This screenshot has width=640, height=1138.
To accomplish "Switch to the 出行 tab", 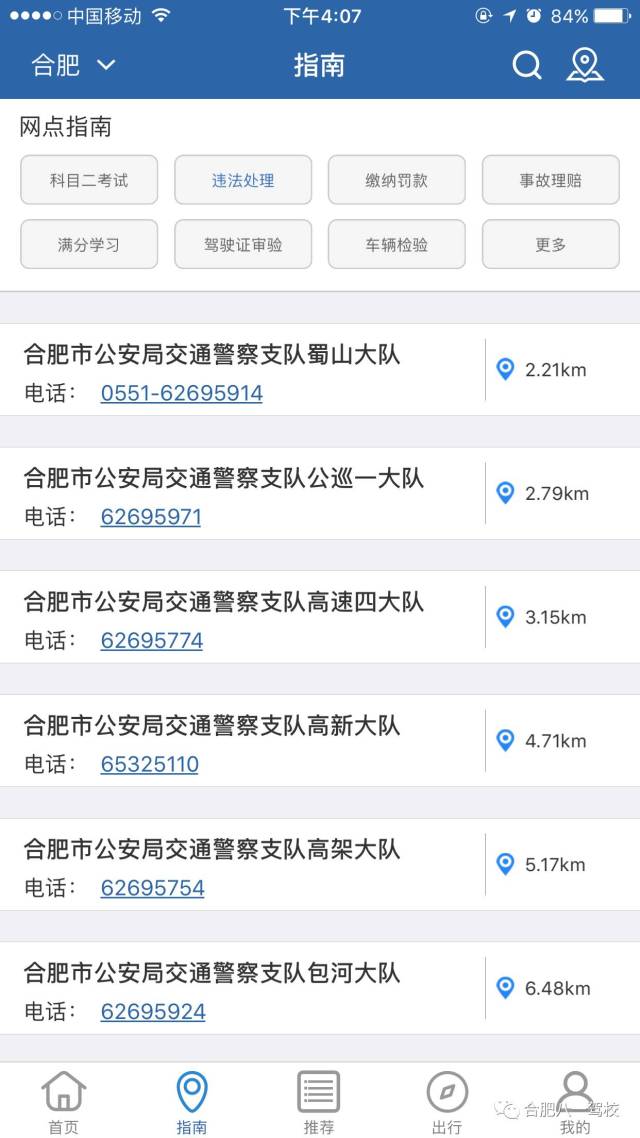I will [x=447, y=1101].
